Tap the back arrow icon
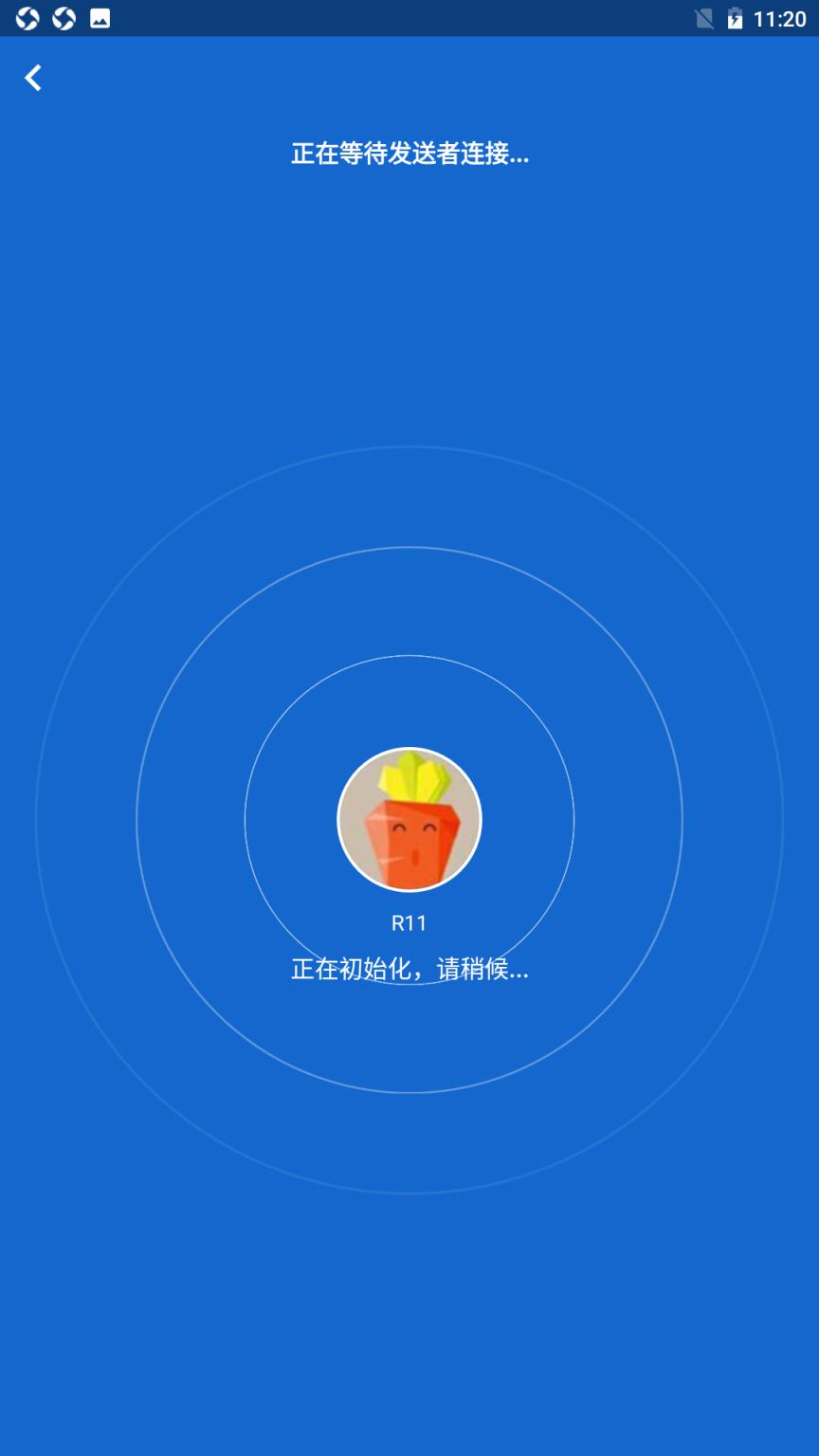 tap(33, 77)
